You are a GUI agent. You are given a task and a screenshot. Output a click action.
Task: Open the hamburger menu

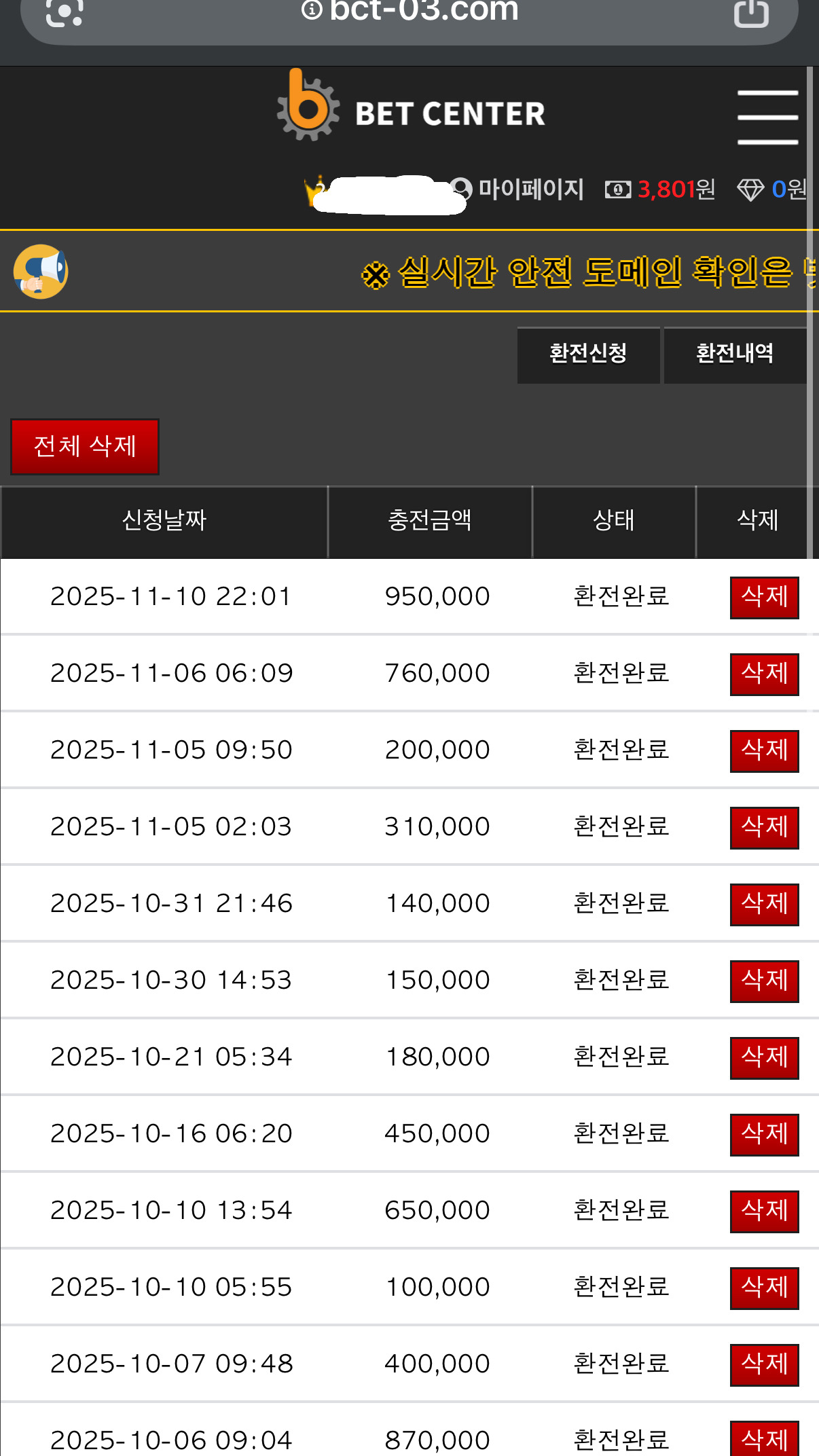[767, 117]
